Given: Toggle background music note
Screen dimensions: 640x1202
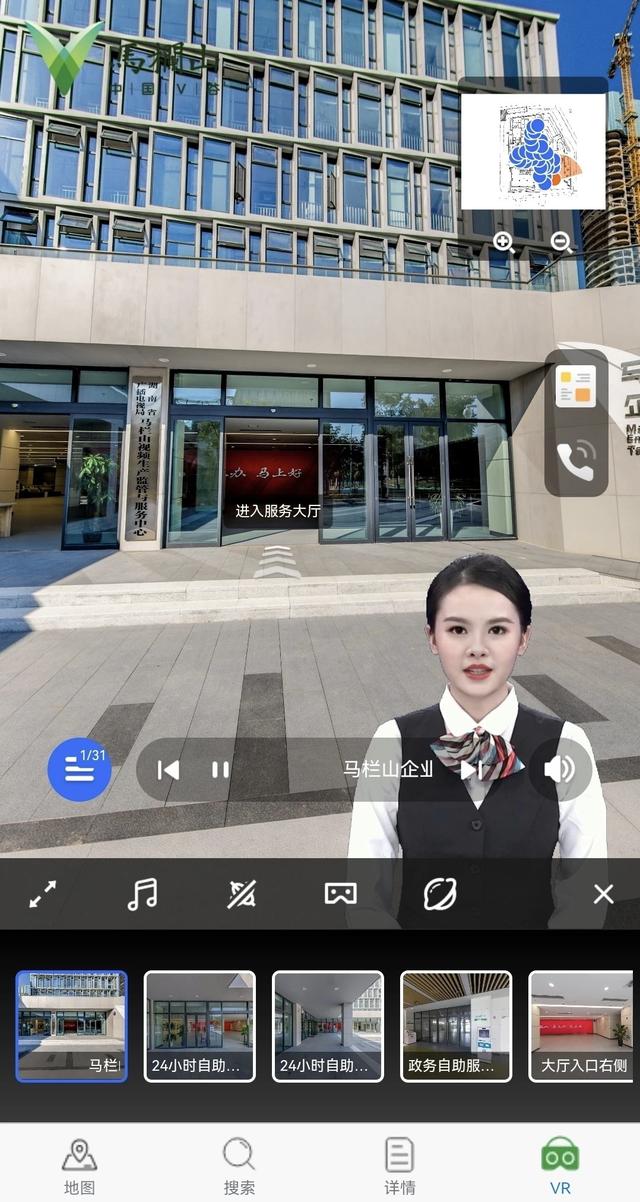Looking at the screenshot, I should coord(142,894).
